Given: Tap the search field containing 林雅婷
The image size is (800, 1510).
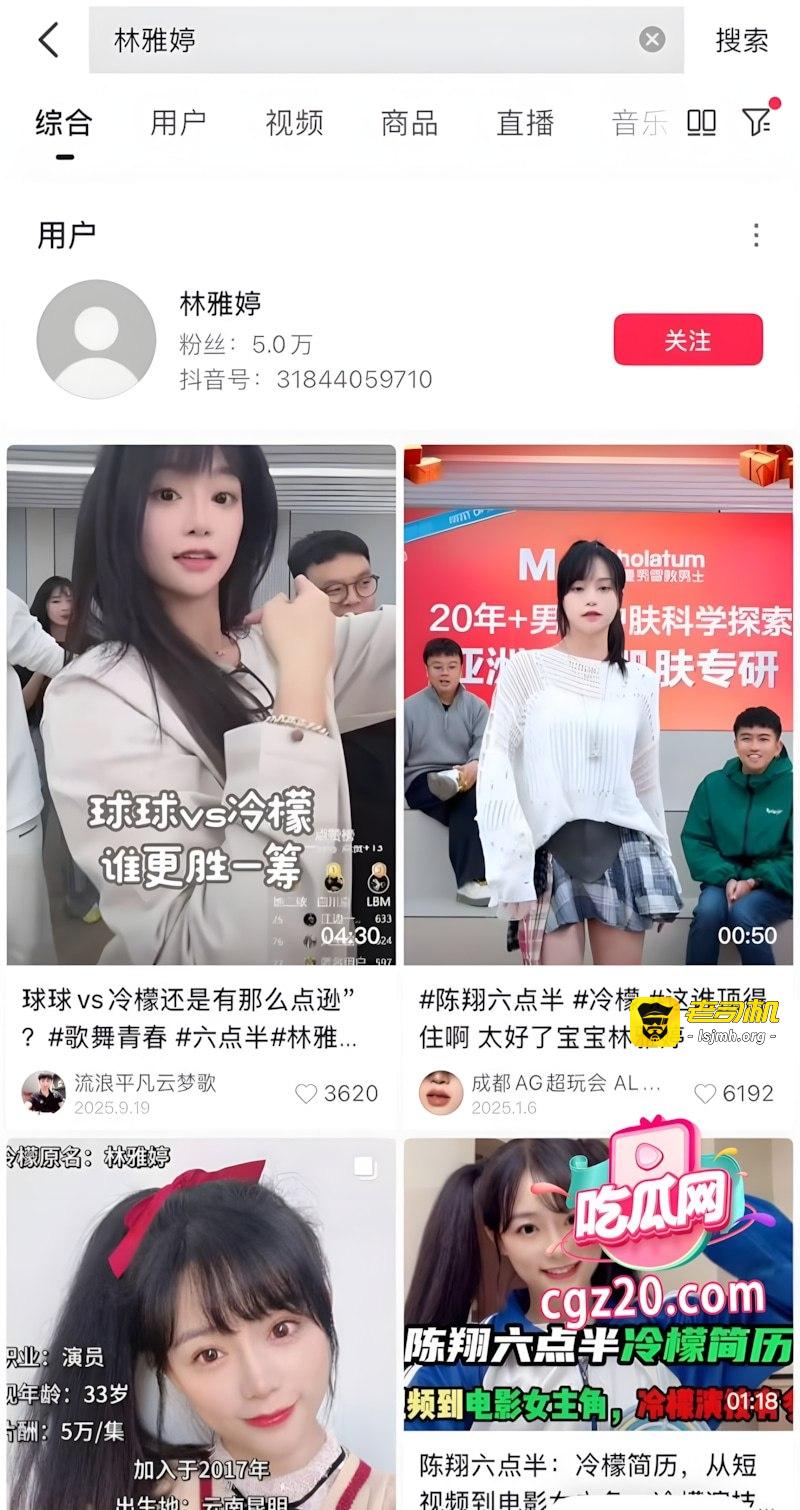Looking at the screenshot, I should tap(360, 40).
